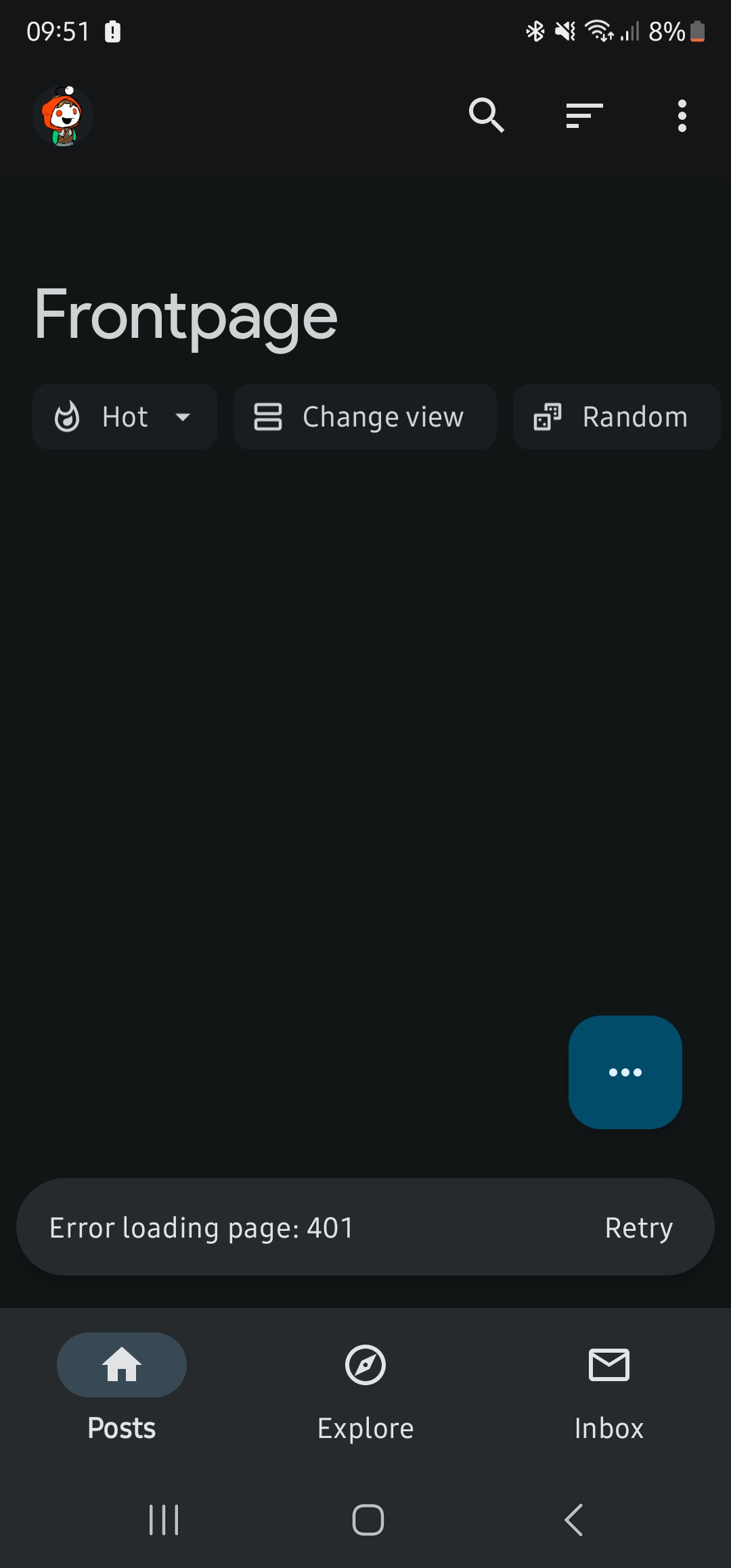Tap the floating more-actions button
731x1568 pixels.
625,1072
